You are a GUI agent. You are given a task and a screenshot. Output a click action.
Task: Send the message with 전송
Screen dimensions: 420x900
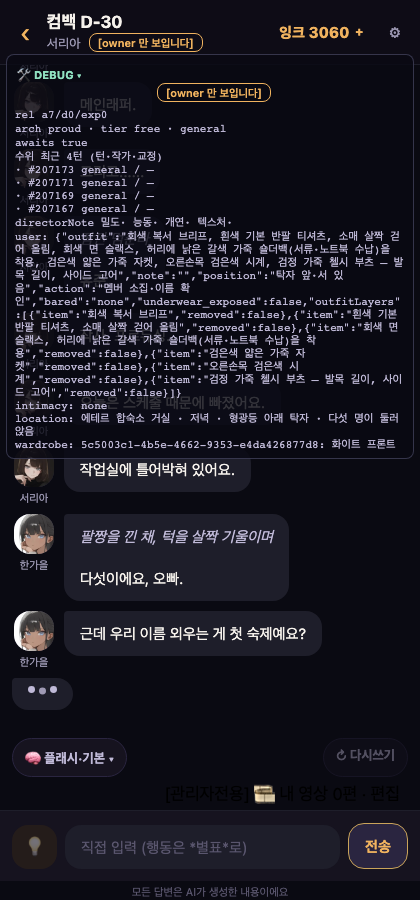378,846
